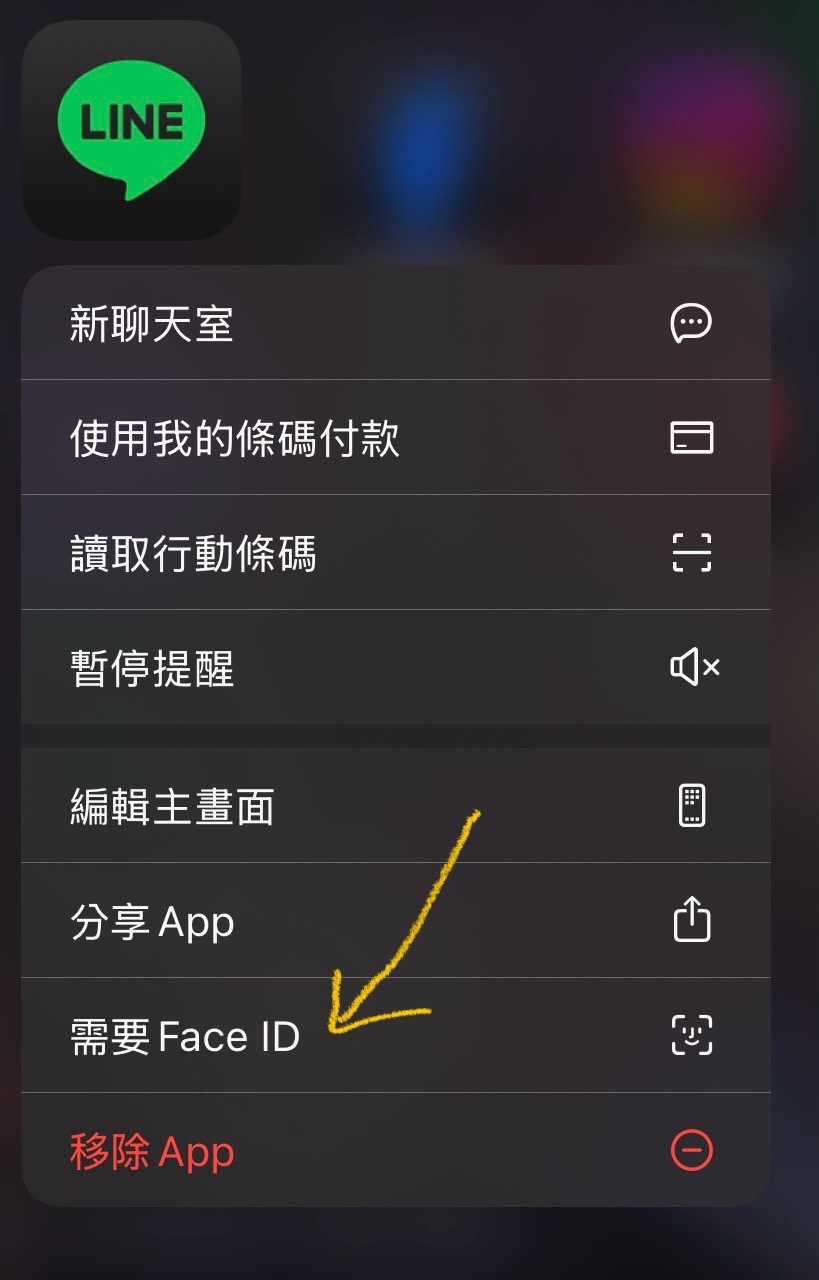Remove LINE with 移除 App
Viewport: 819px width, 1280px height.
tap(395, 1151)
